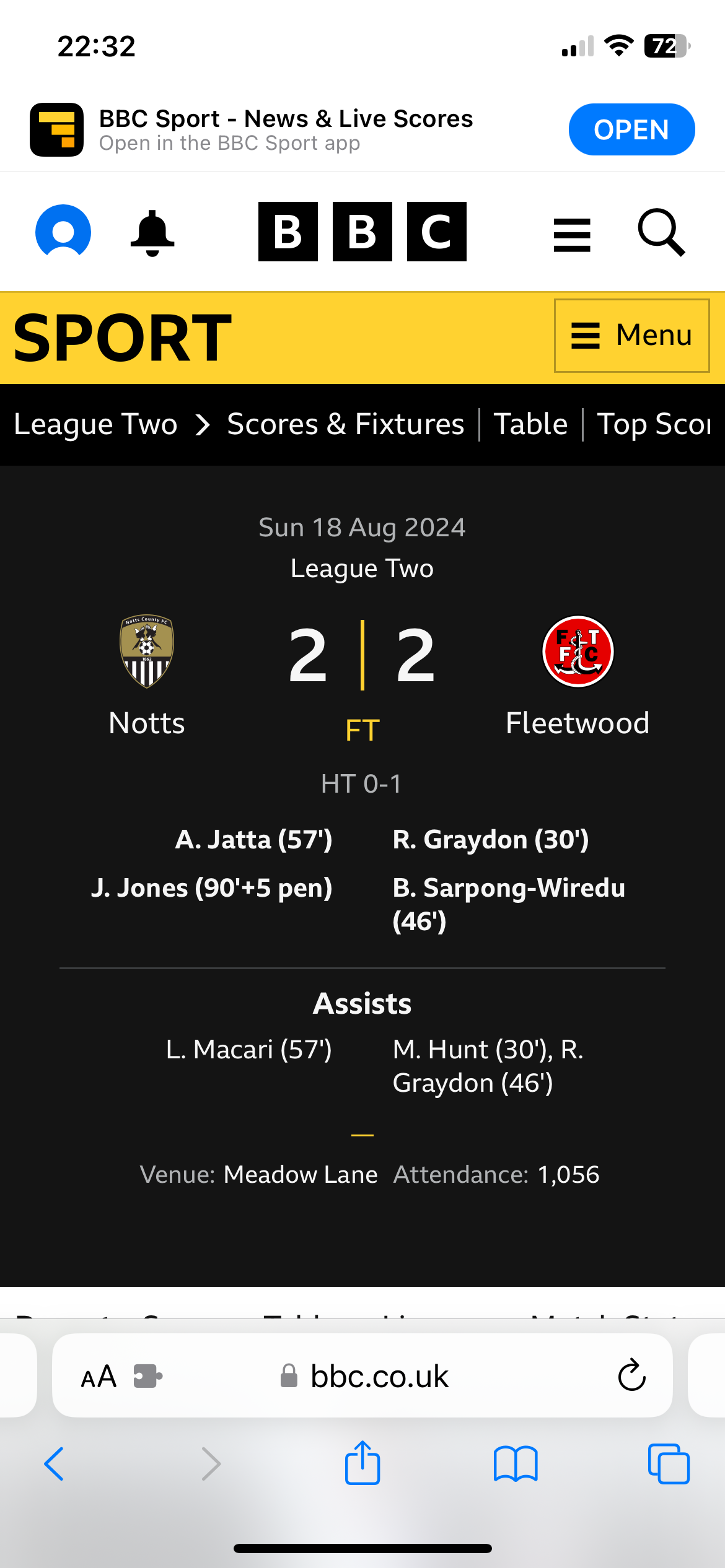Viewport: 725px width, 1568px height.
Task: Open Safari reader text size options
Action: [99, 1377]
